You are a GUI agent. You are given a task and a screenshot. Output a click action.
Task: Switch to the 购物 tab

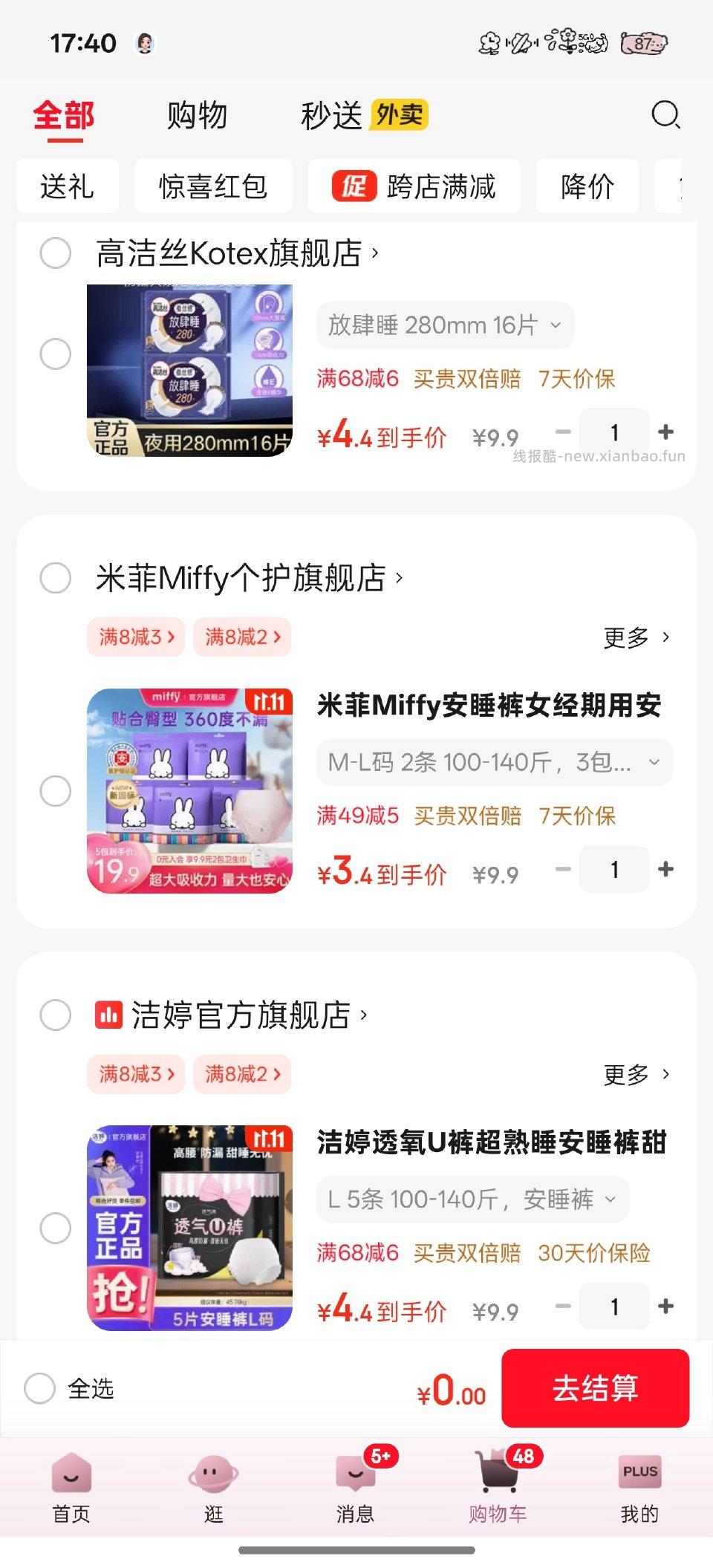tap(197, 115)
